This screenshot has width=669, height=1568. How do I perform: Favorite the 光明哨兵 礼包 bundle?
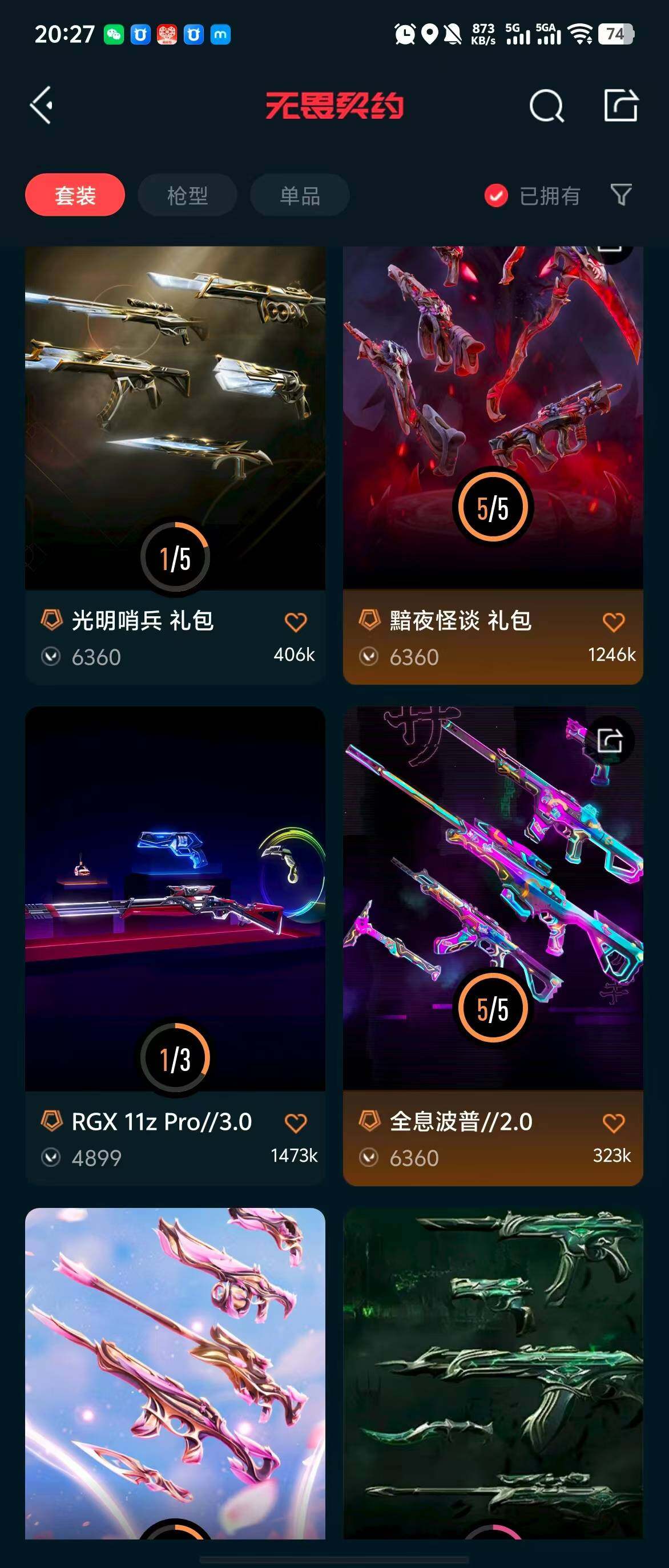[296, 621]
